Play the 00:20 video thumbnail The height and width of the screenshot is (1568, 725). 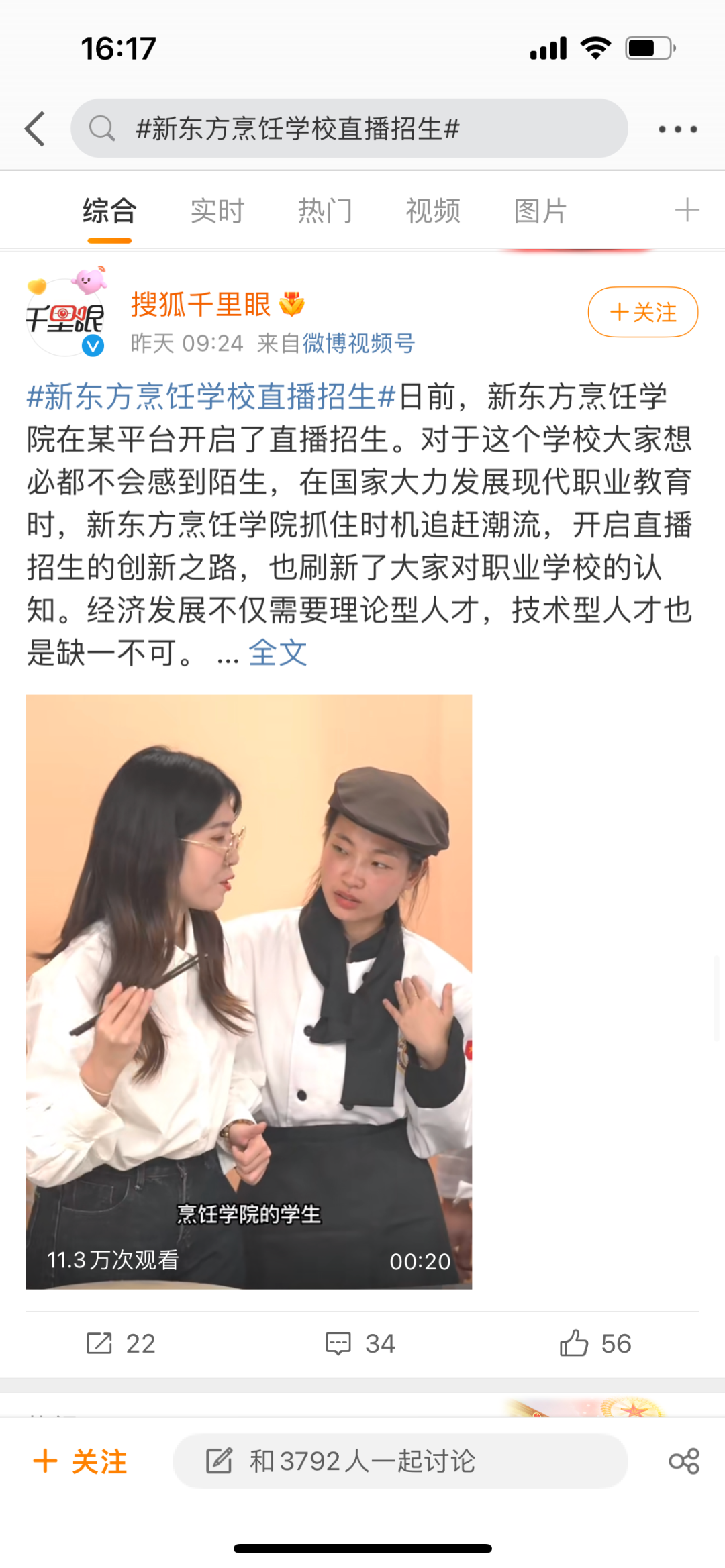pos(248,992)
